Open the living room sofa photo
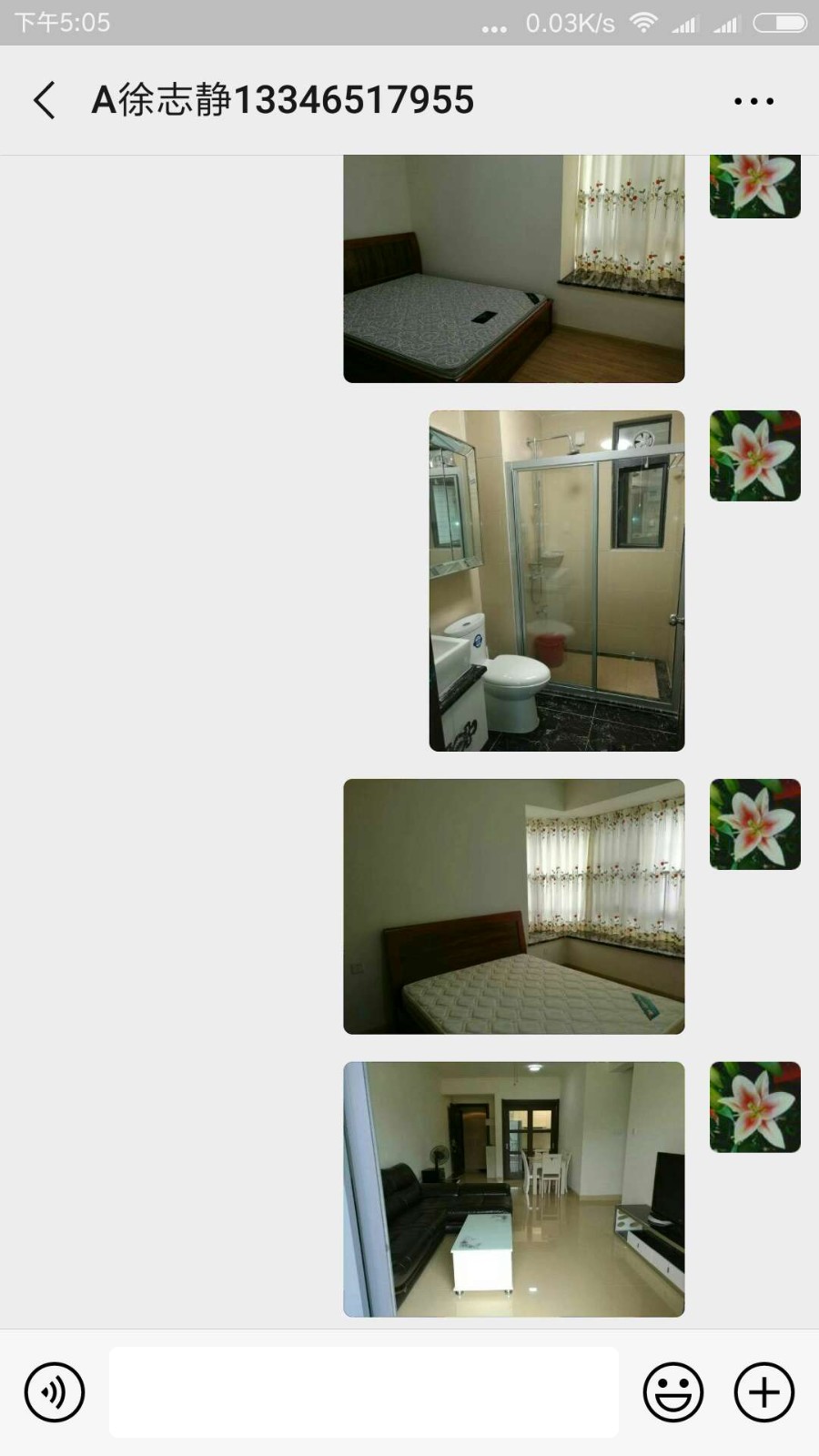Image resolution: width=819 pixels, height=1456 pixels. click(513, 1188)
